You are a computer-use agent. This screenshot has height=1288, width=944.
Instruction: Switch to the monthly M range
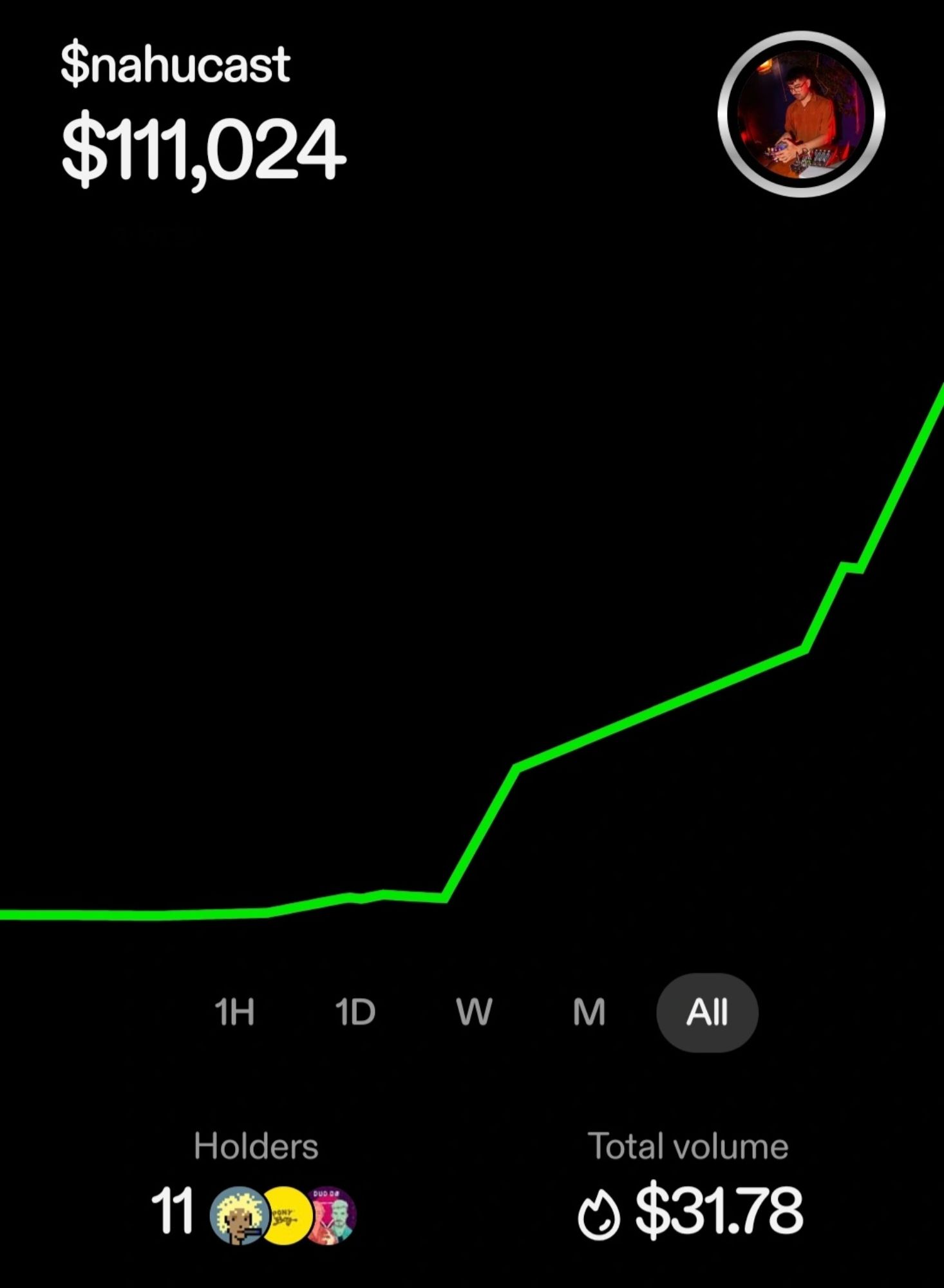[x=589, y=1012]
